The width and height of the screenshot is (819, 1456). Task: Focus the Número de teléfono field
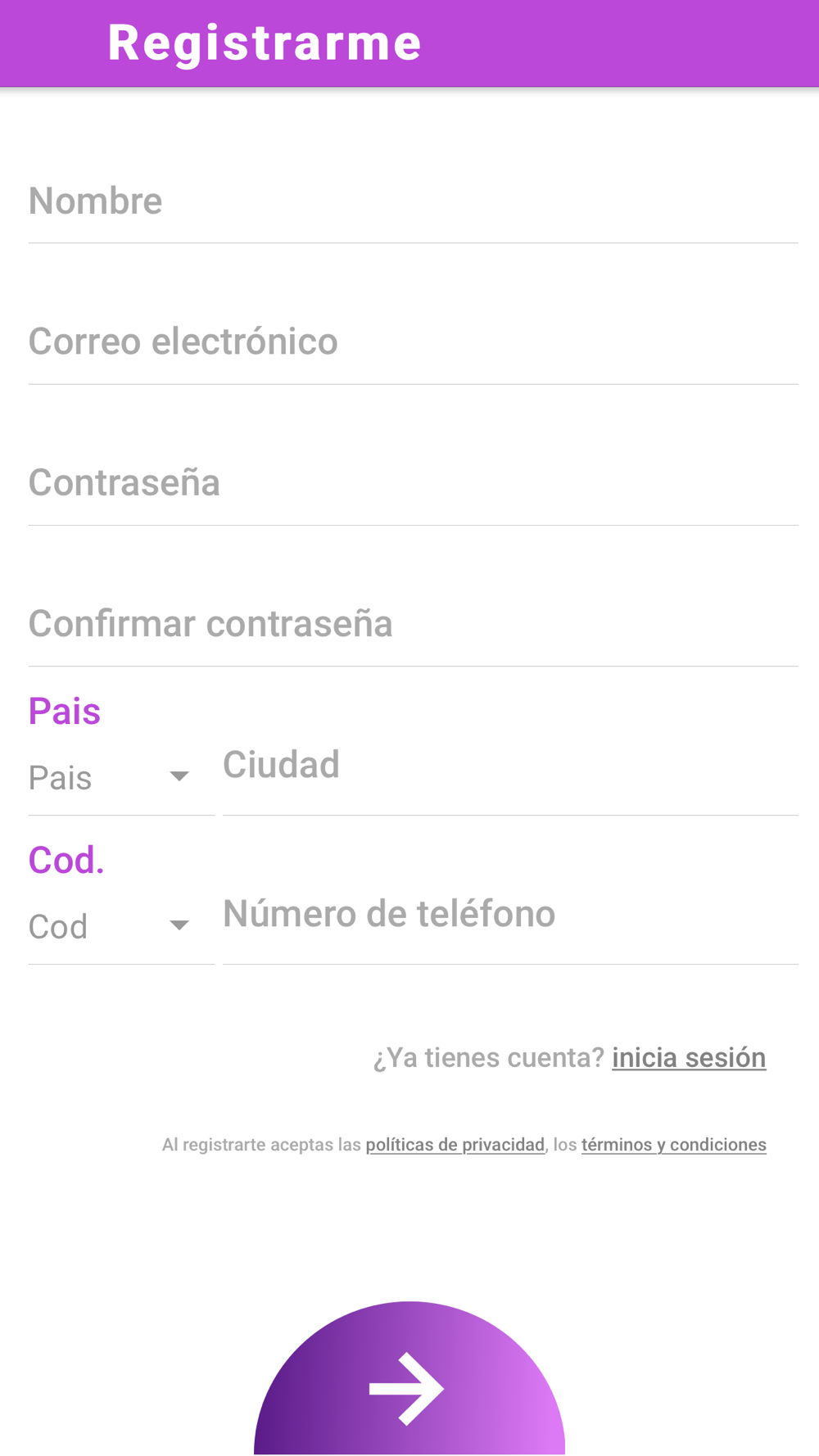click(x=510, y=915)
